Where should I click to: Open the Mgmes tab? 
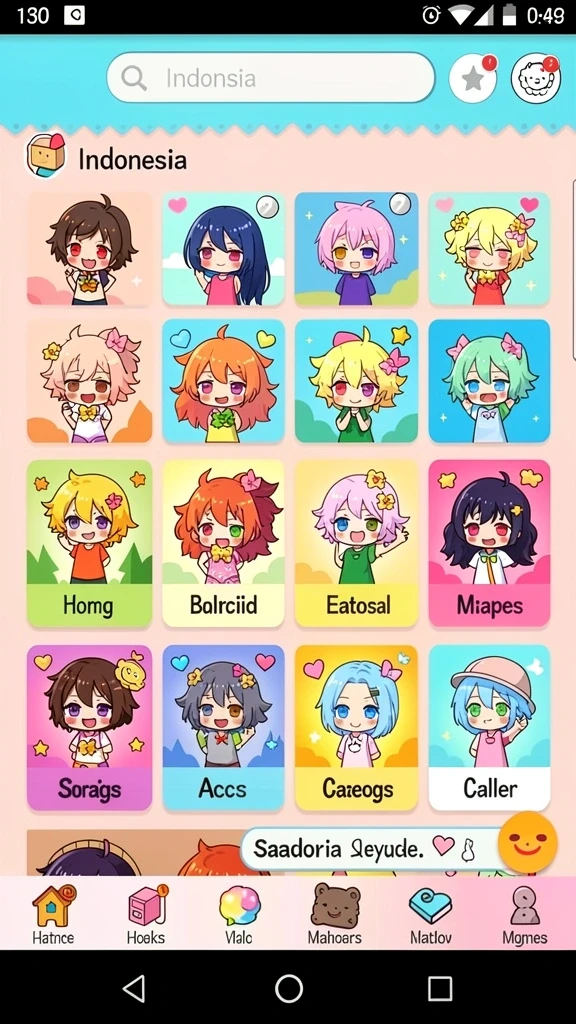[x=524, y=914]
